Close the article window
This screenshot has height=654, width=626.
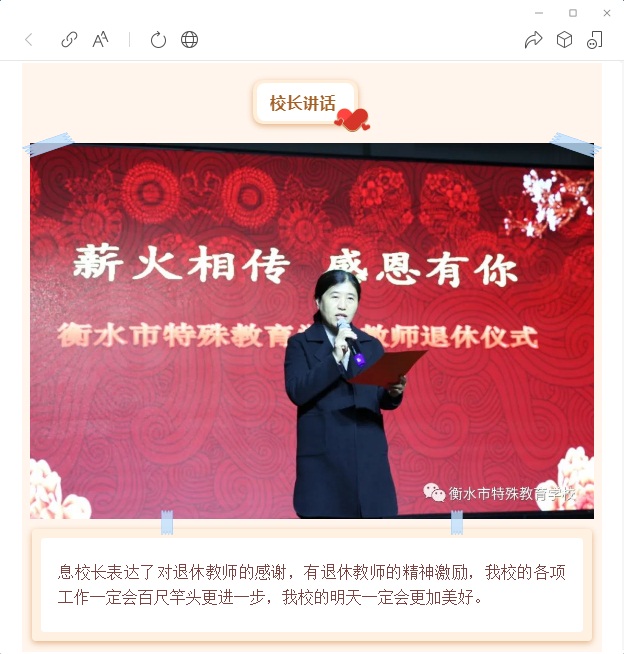pyautogui.click(x=607, y=13)
